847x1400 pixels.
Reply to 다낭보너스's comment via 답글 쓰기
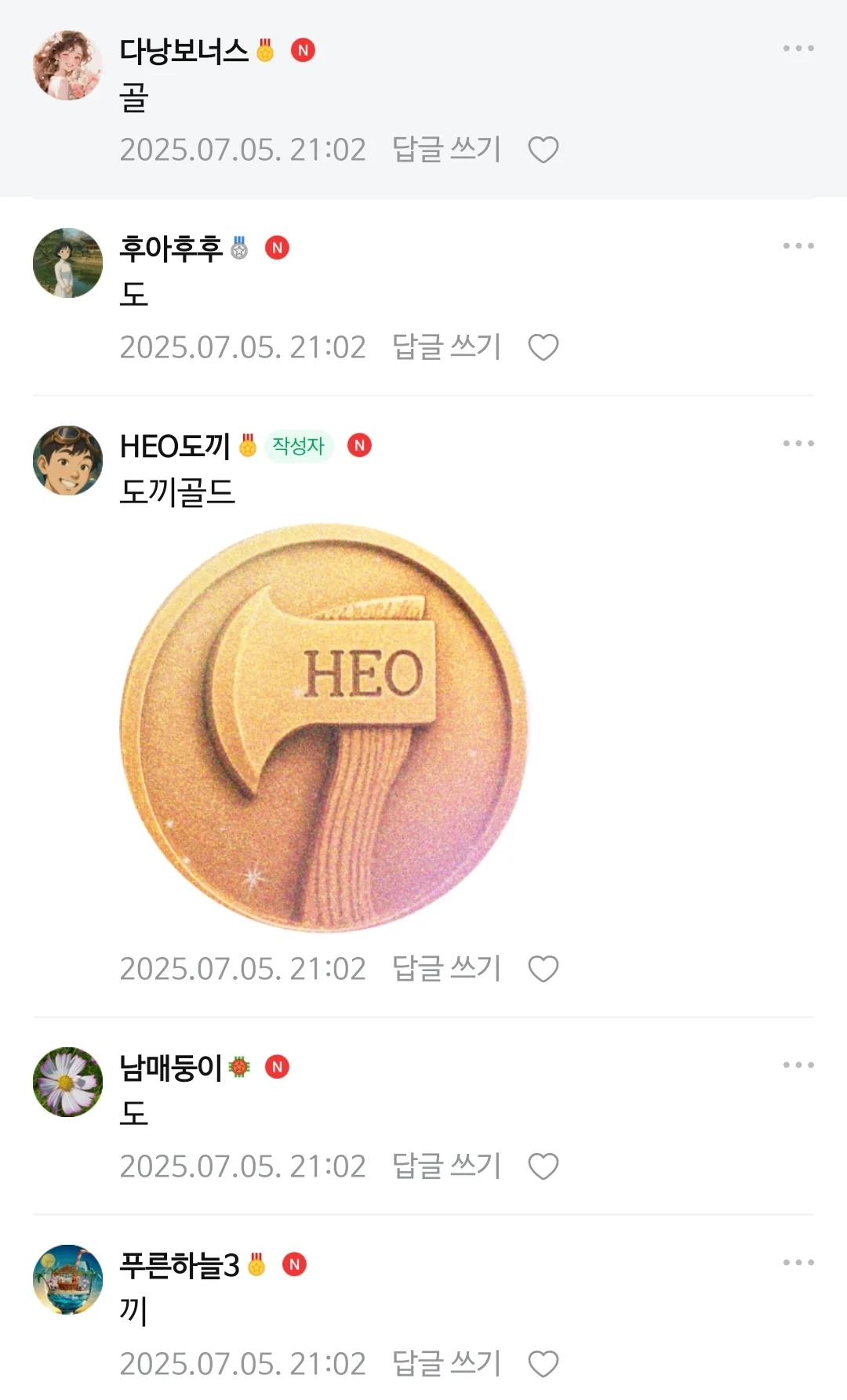click(x=446, y=150)
